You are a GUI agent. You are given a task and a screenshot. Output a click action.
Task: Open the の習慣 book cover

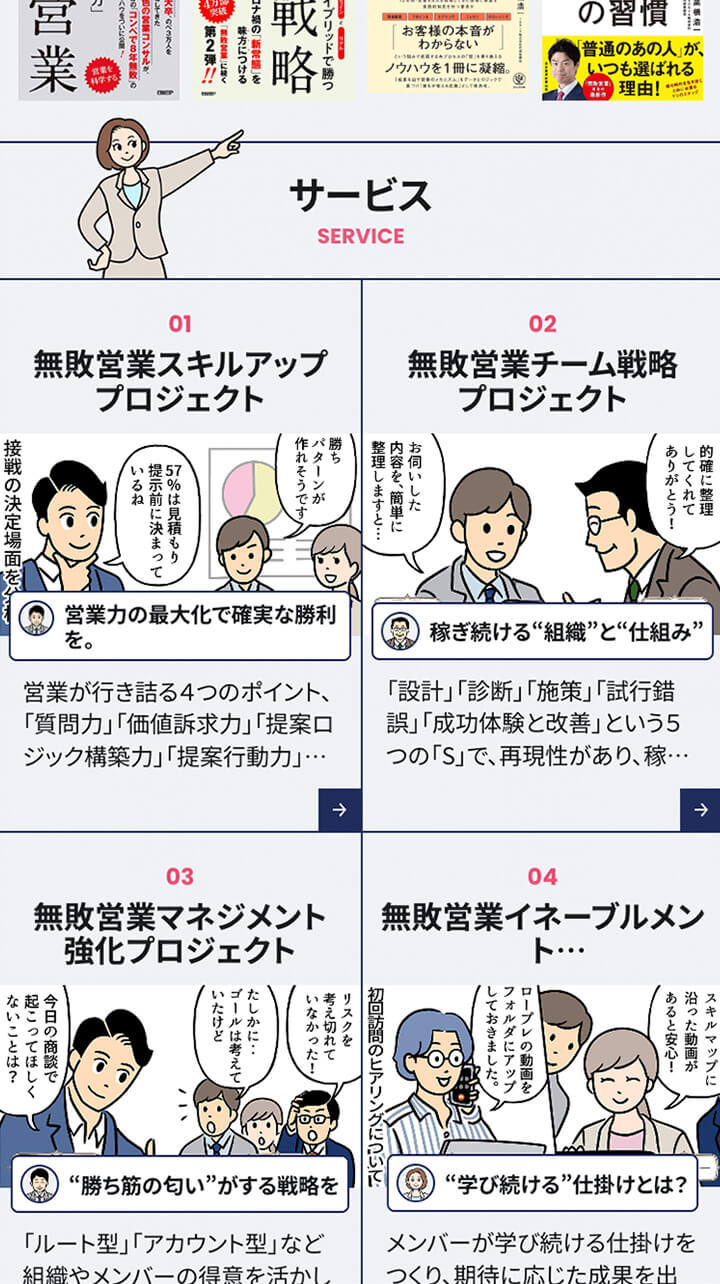(x=621, y=50)
